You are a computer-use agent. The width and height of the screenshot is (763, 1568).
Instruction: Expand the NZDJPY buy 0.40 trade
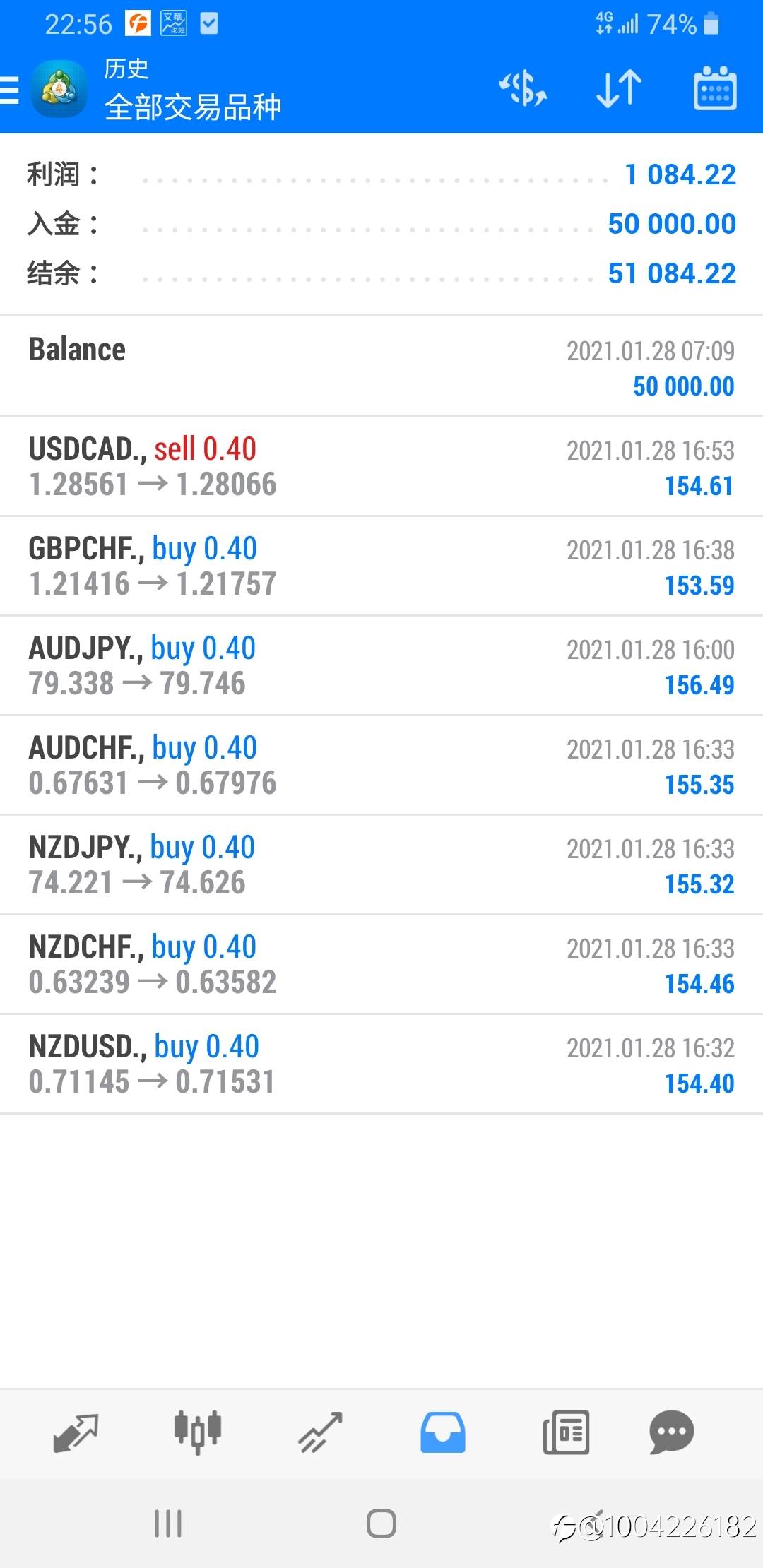pyautogui.click(x=381, y=865)
